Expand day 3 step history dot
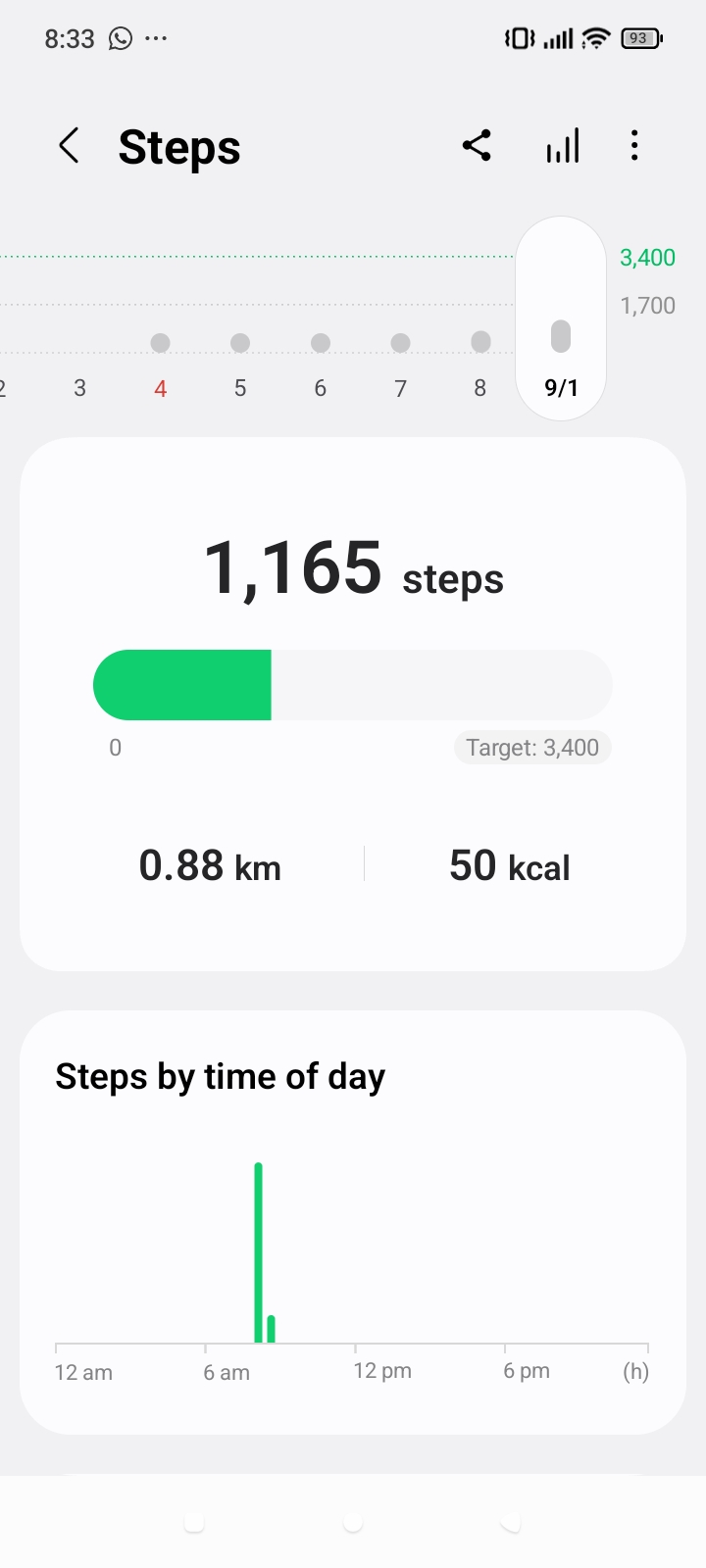The height and width of the screenshot is (1568, 706). coord(79,363)
